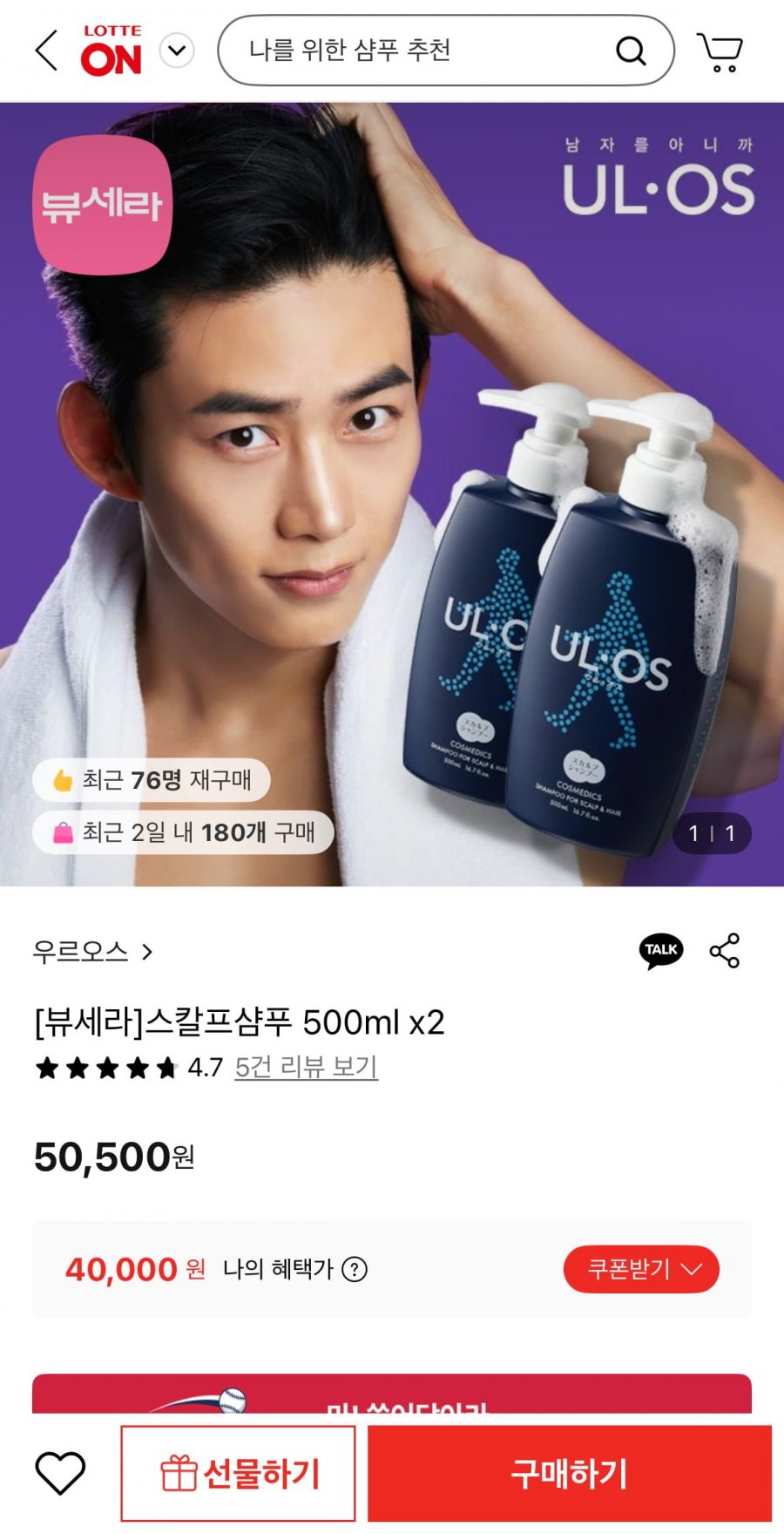Tap the search field with shampoo recommendation

446,51
